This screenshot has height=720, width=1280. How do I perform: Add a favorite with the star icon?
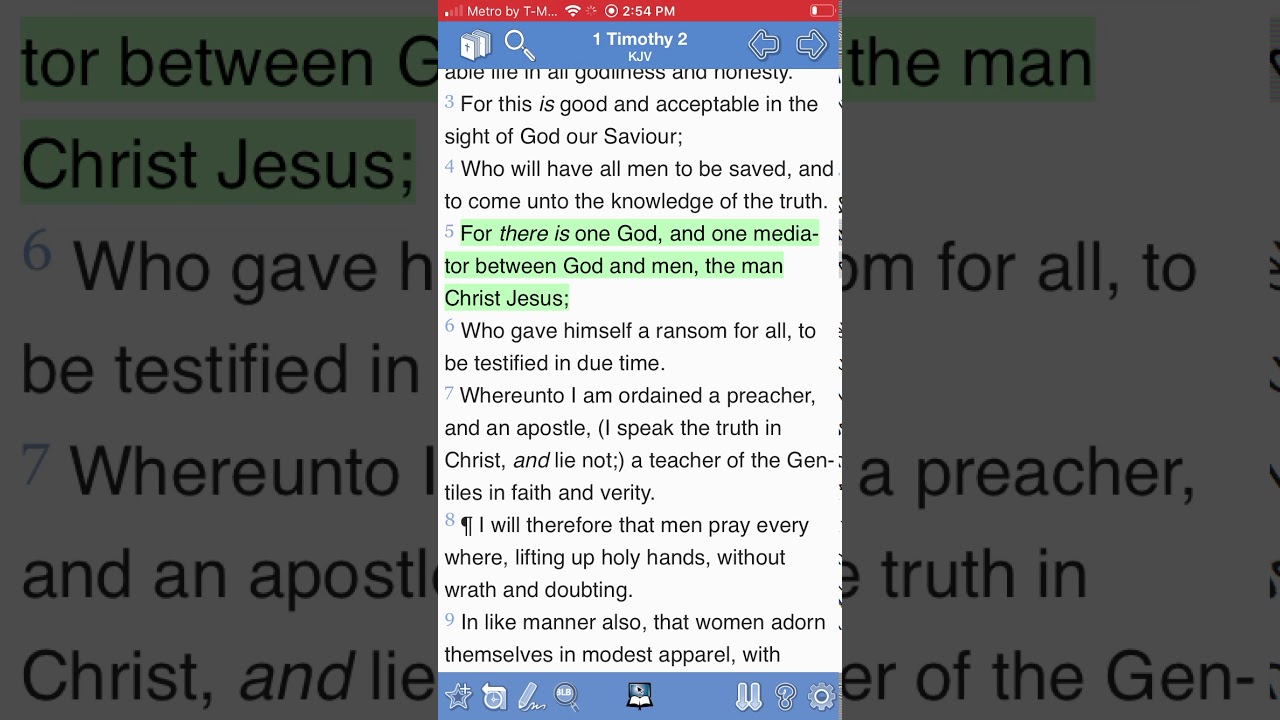pyautogui.click(x=458, y=696)
